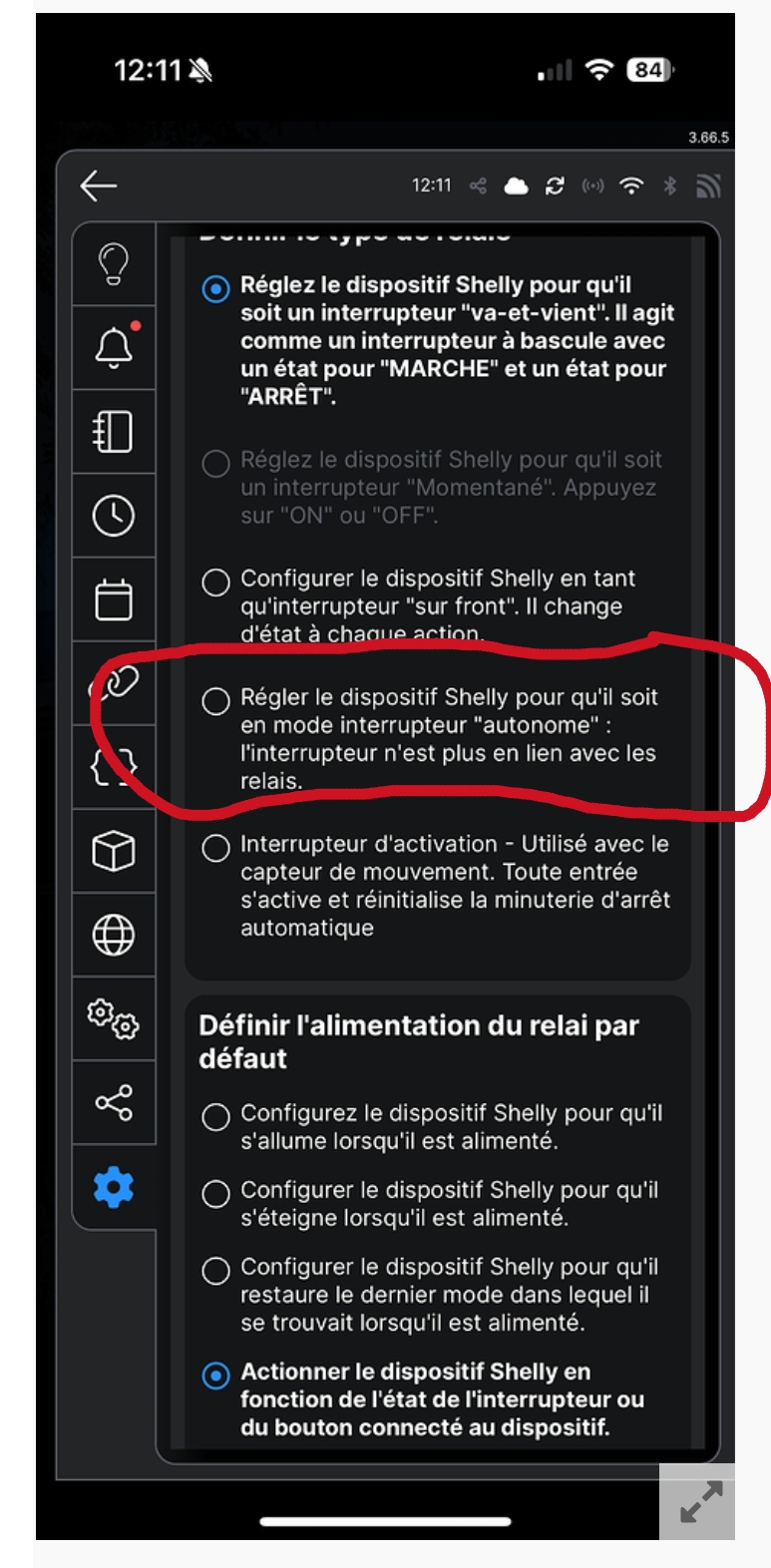Choose the Interrupteur d'activation option
Screen dimensions: 771x1568
pyautogui.click(x=436, y=886)
